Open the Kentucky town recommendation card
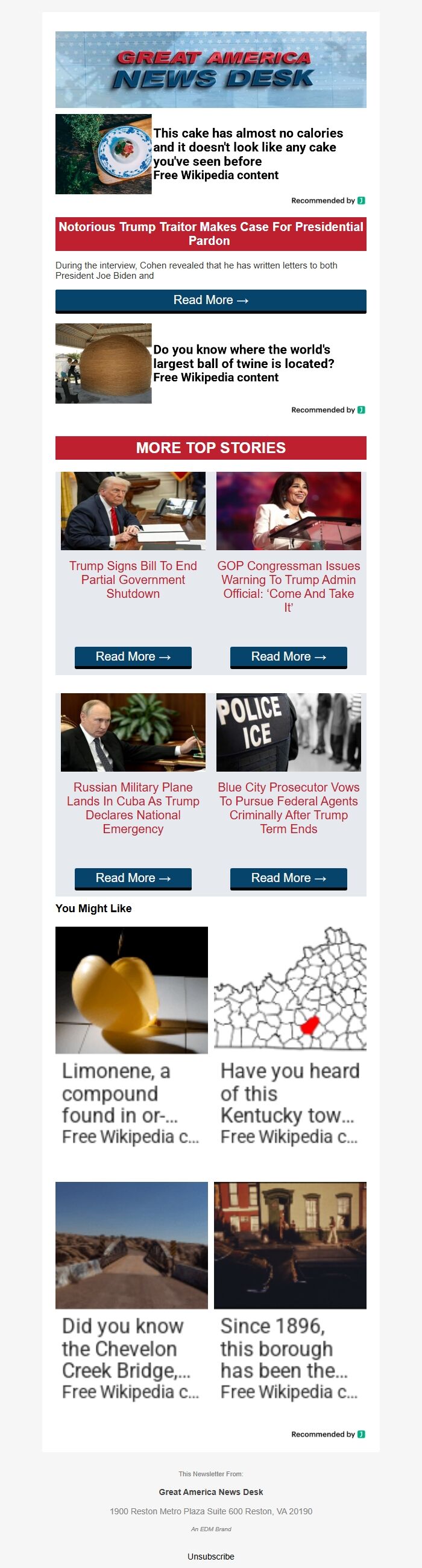 (290, 1035)
